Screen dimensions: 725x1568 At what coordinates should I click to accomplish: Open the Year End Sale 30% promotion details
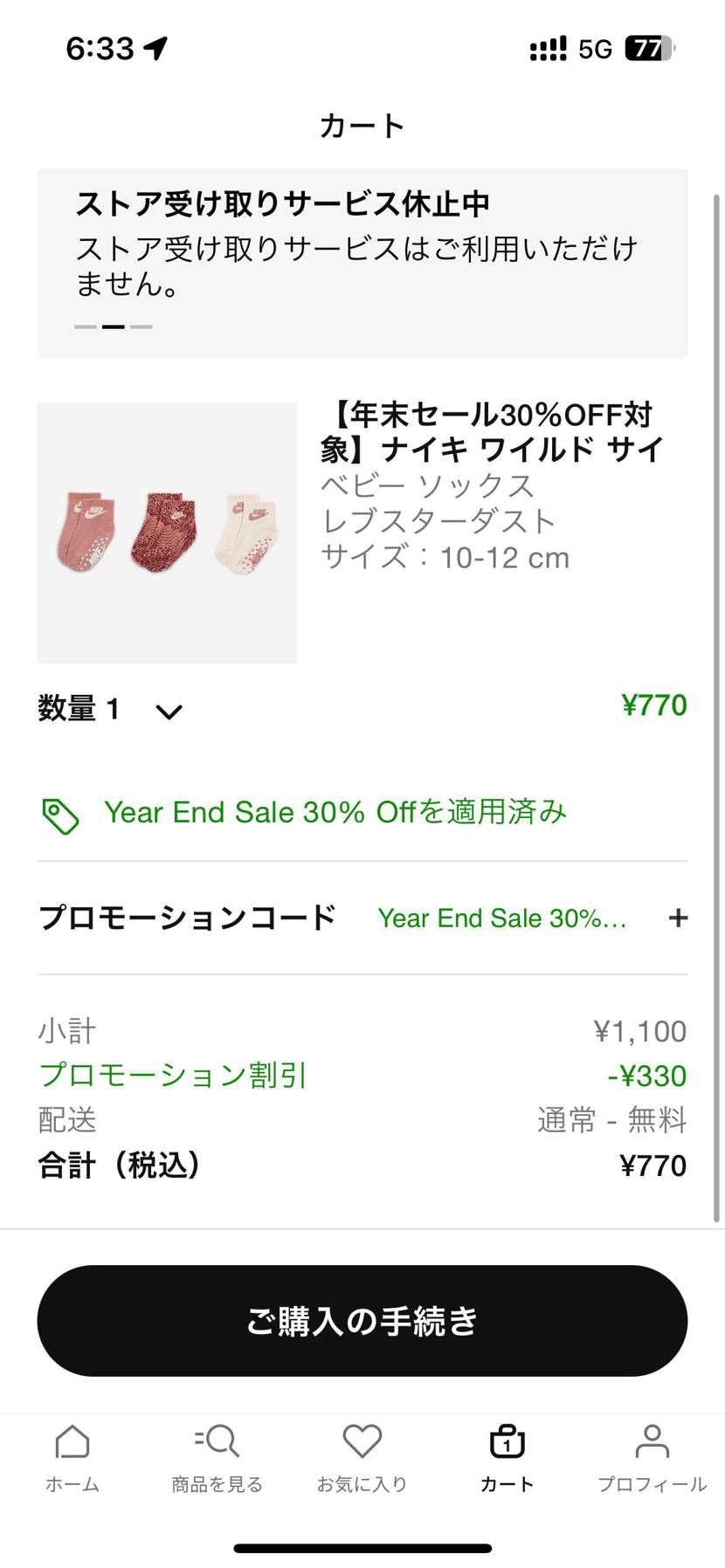click(504, 918)
